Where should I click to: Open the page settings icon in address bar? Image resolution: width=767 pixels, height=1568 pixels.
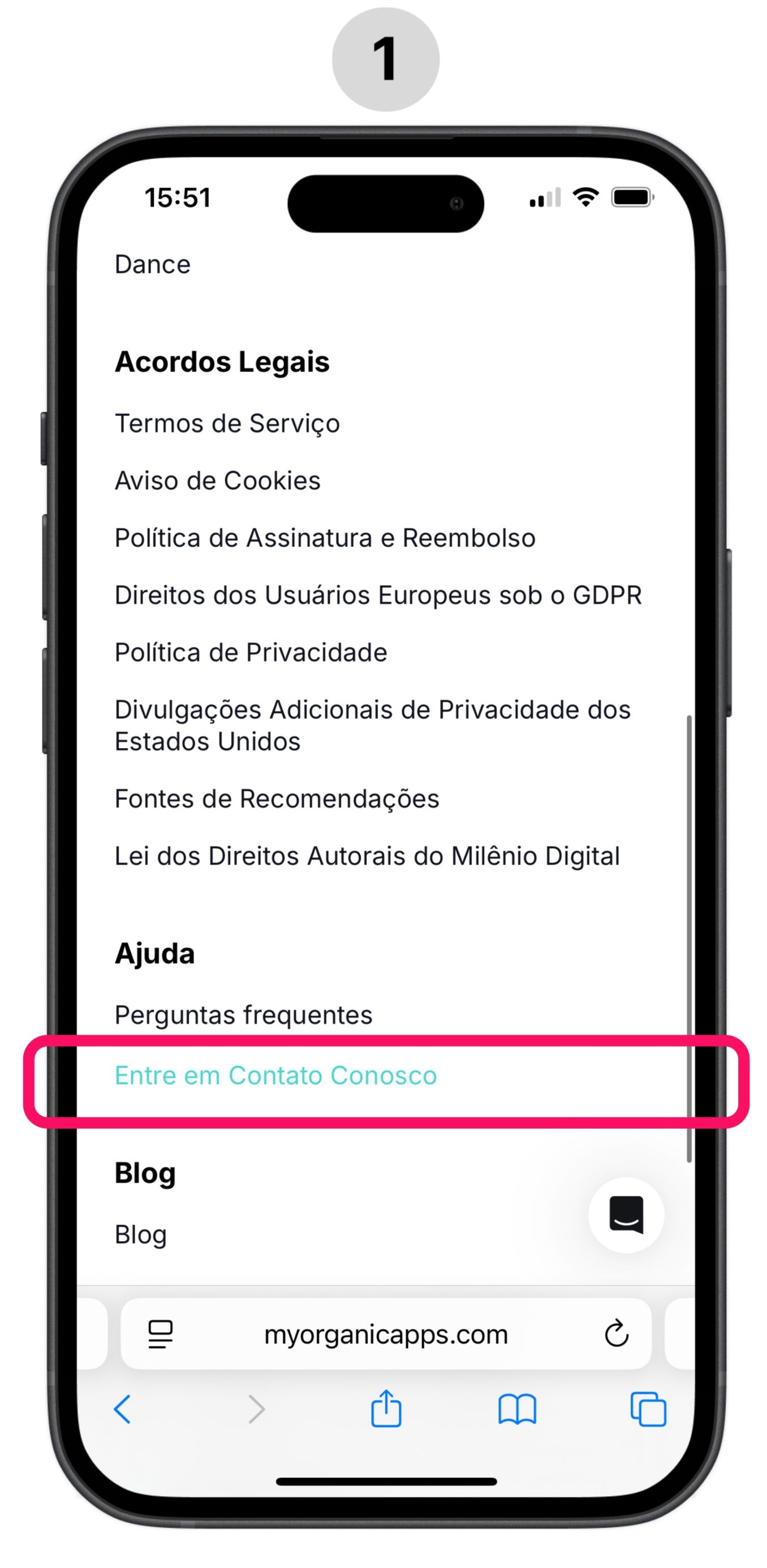tap(161, 1333)
